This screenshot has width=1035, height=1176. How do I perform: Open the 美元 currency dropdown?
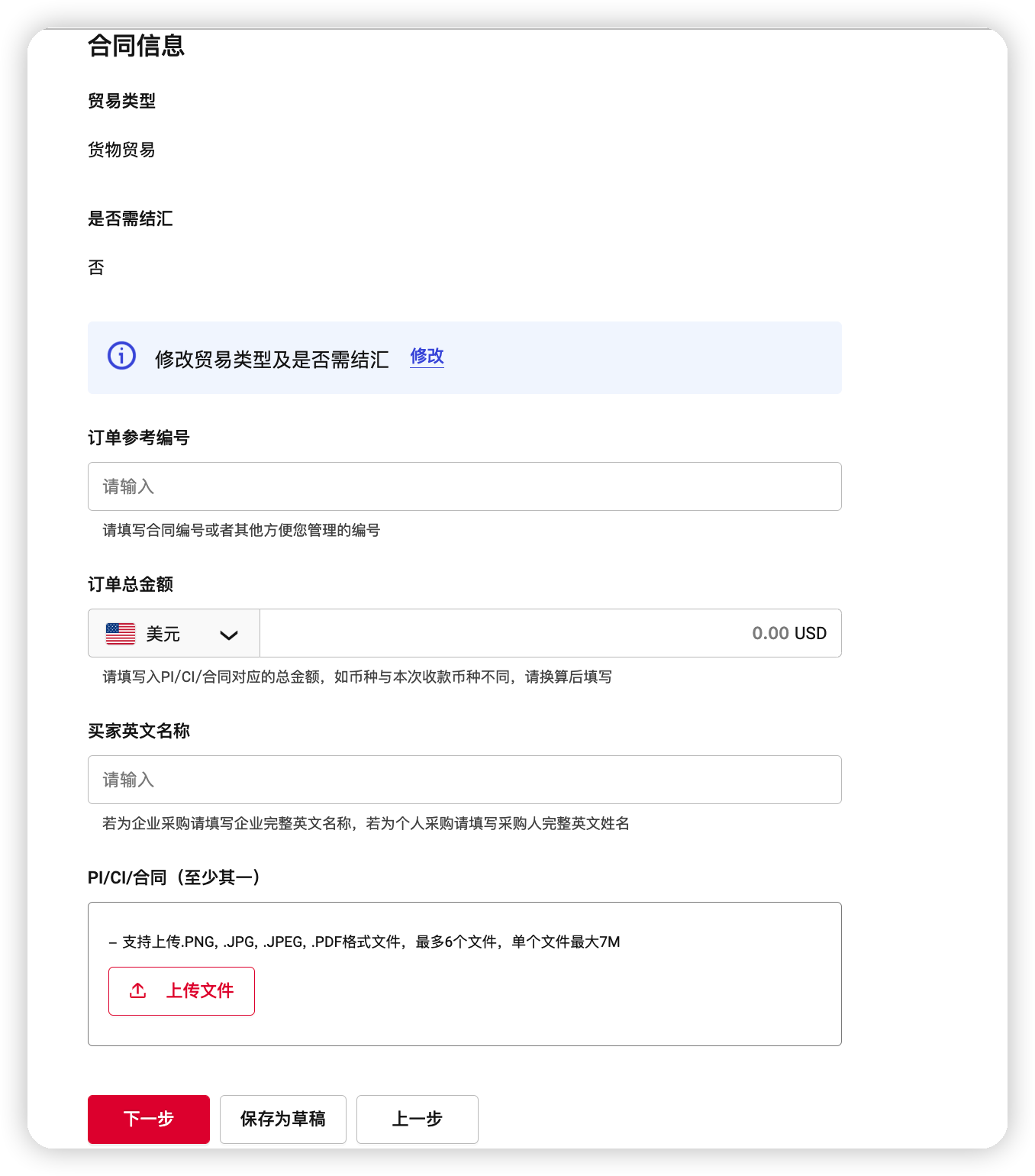[174, 633]
